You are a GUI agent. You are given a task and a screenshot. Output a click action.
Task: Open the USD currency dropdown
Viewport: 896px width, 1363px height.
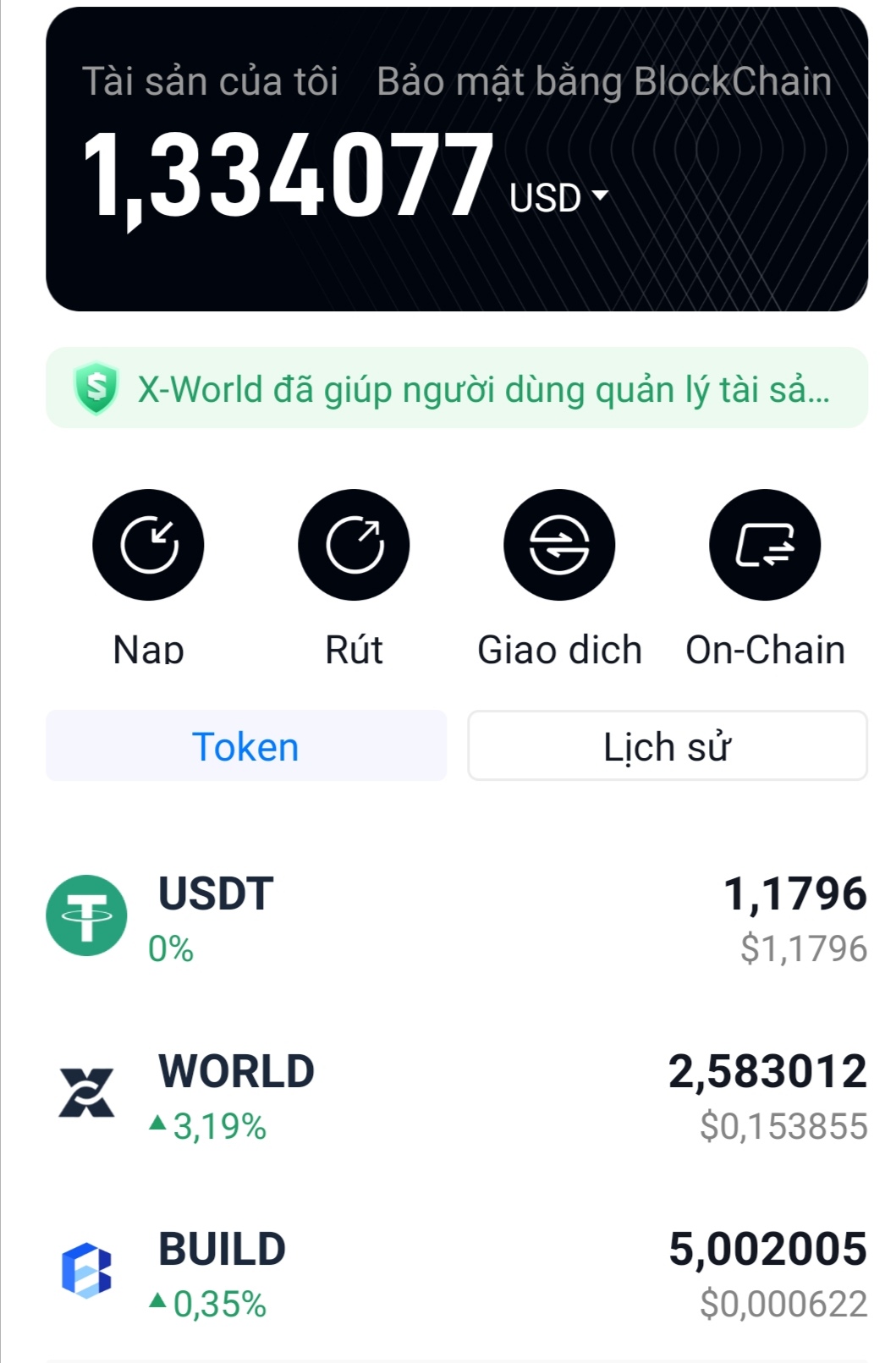[x=559, y=197]
